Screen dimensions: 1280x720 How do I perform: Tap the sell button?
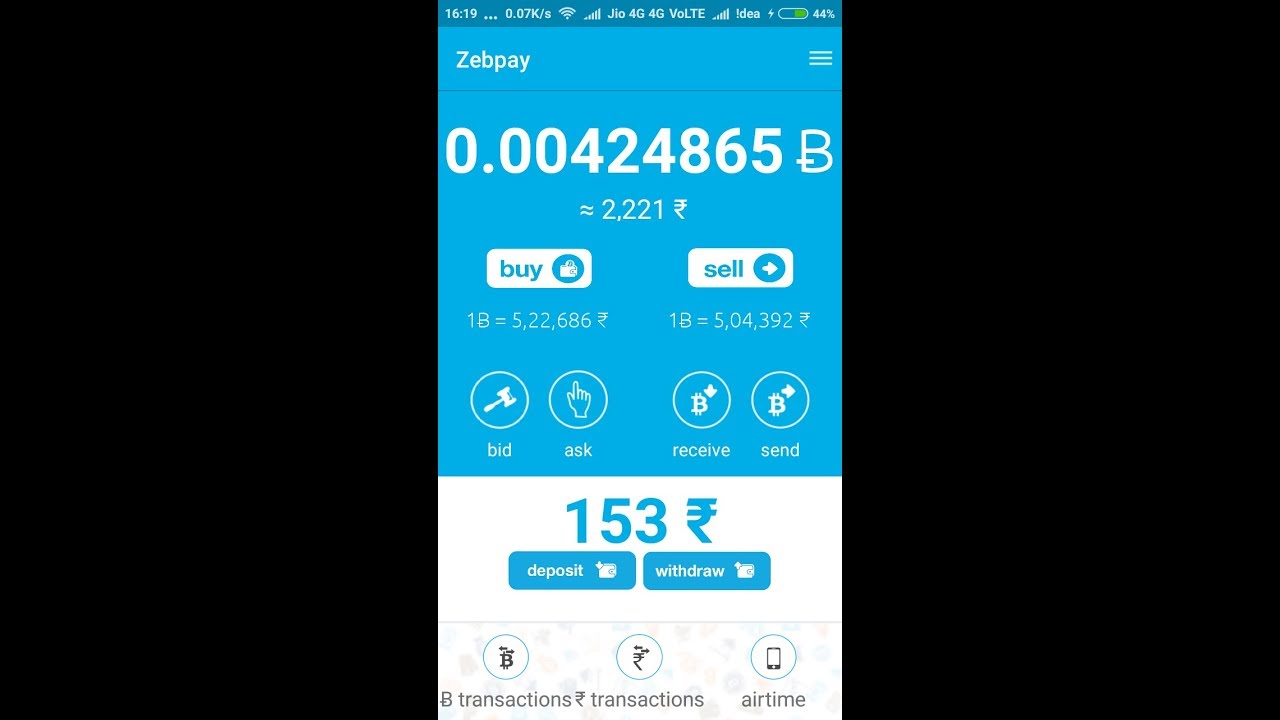click(740, 268)
